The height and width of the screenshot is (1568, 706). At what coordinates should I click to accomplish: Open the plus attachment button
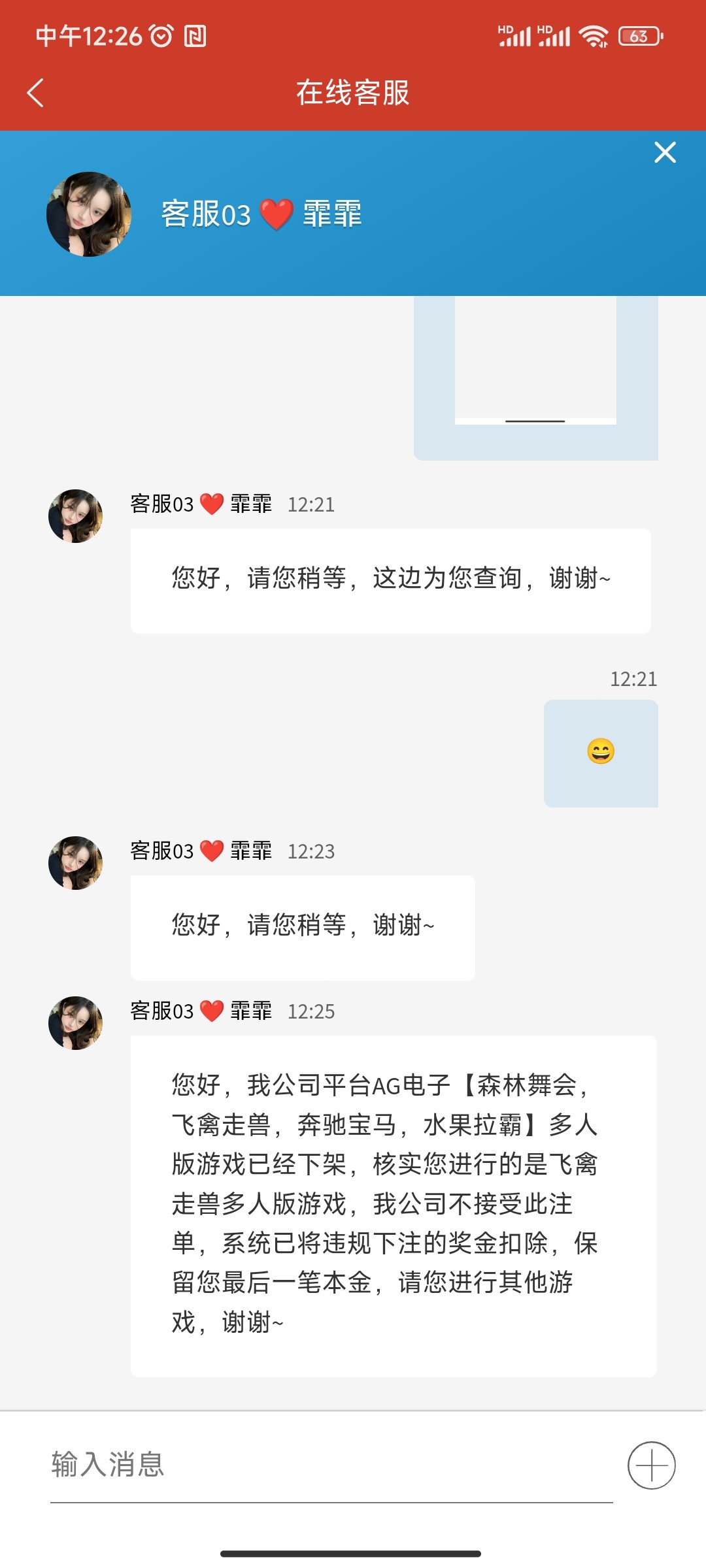tap(651, 1465)
